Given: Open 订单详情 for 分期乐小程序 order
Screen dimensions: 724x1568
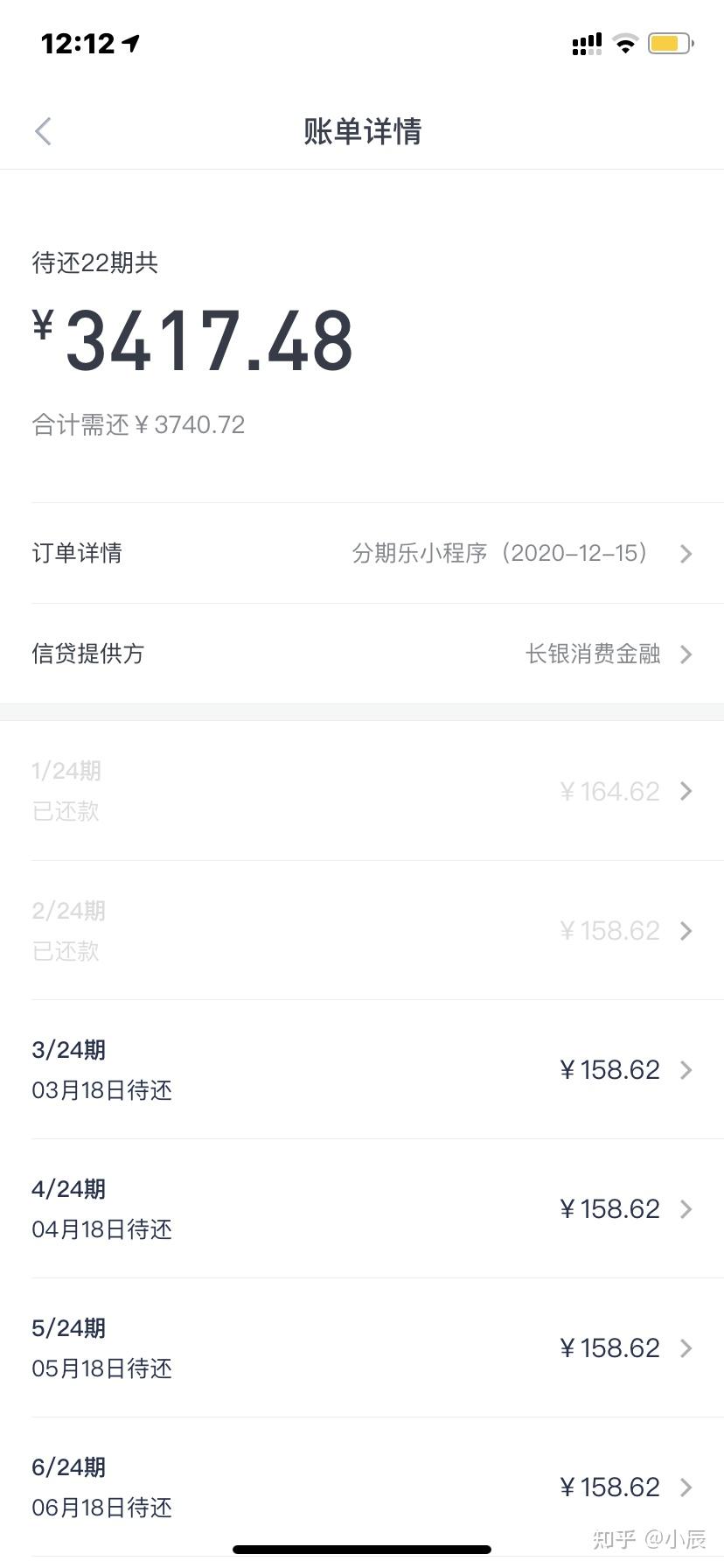Looking at the screenshot, I should [362, 553].
